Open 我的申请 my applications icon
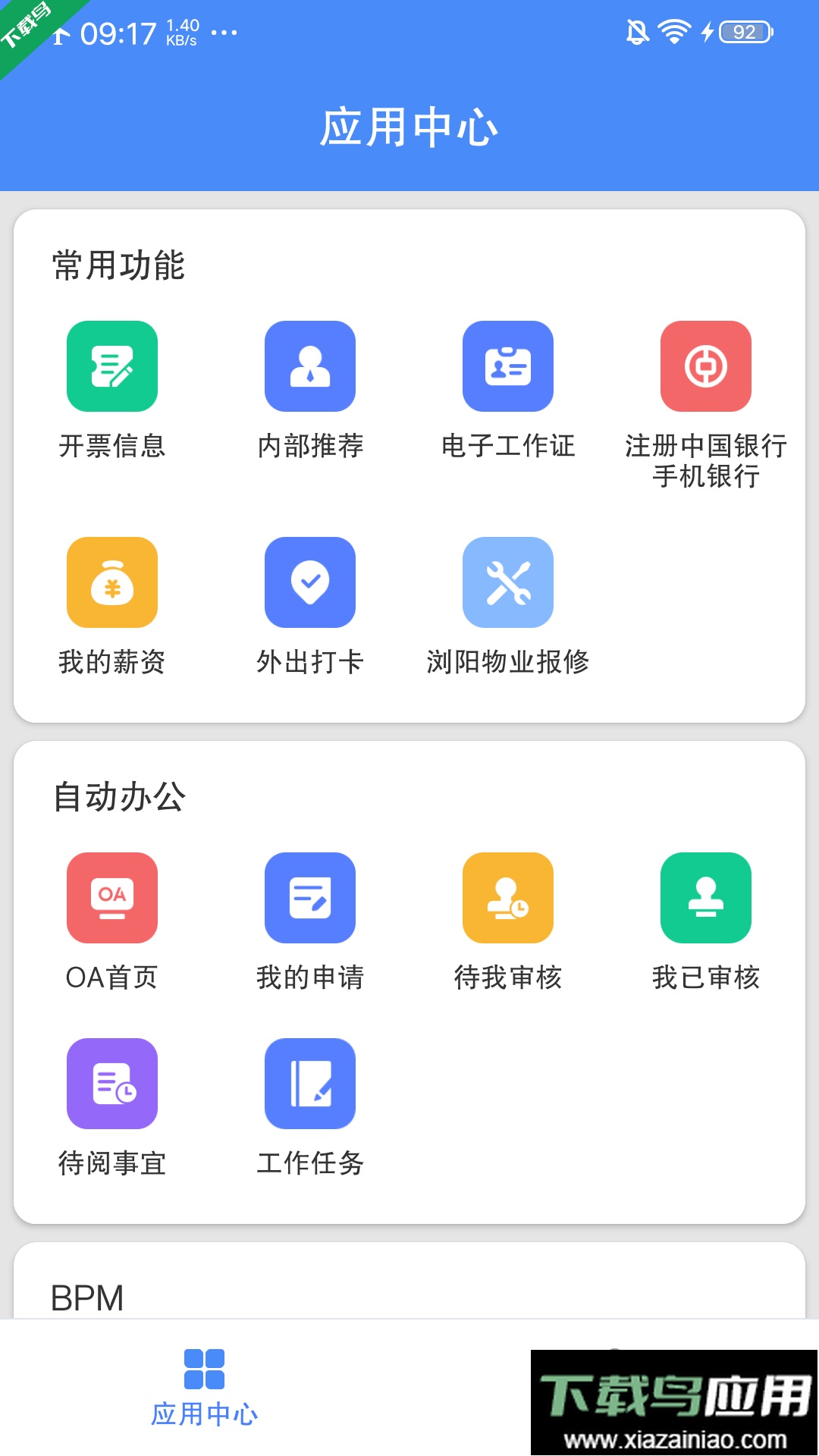The image size is (819, 1456). click(309, 898)
